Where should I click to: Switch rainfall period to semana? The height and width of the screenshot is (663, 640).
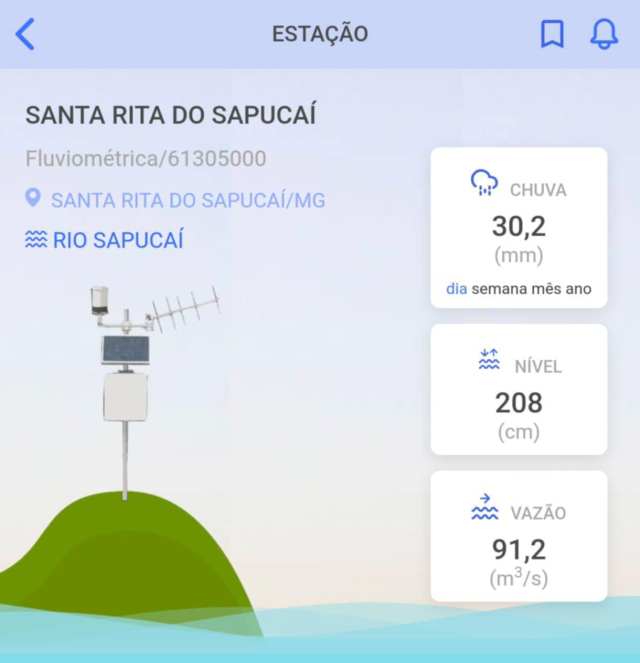tap(497, 289)
